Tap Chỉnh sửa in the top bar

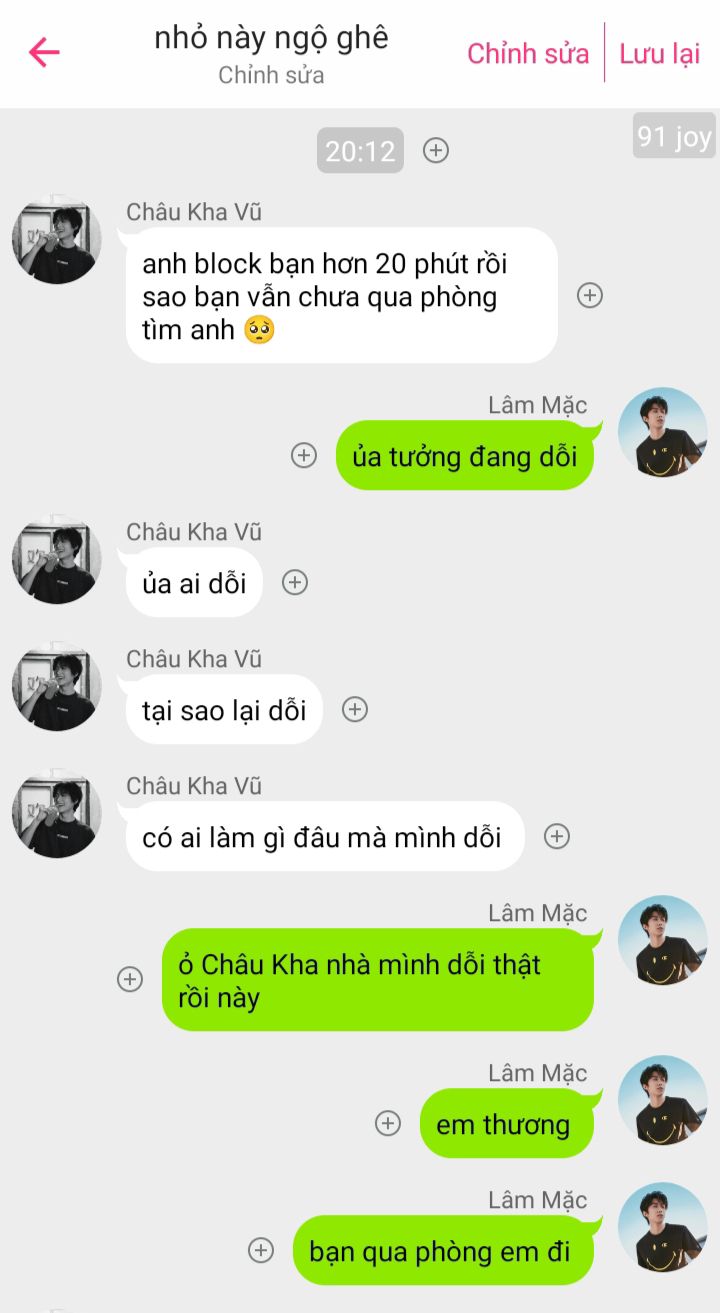[x=528, y=53]
